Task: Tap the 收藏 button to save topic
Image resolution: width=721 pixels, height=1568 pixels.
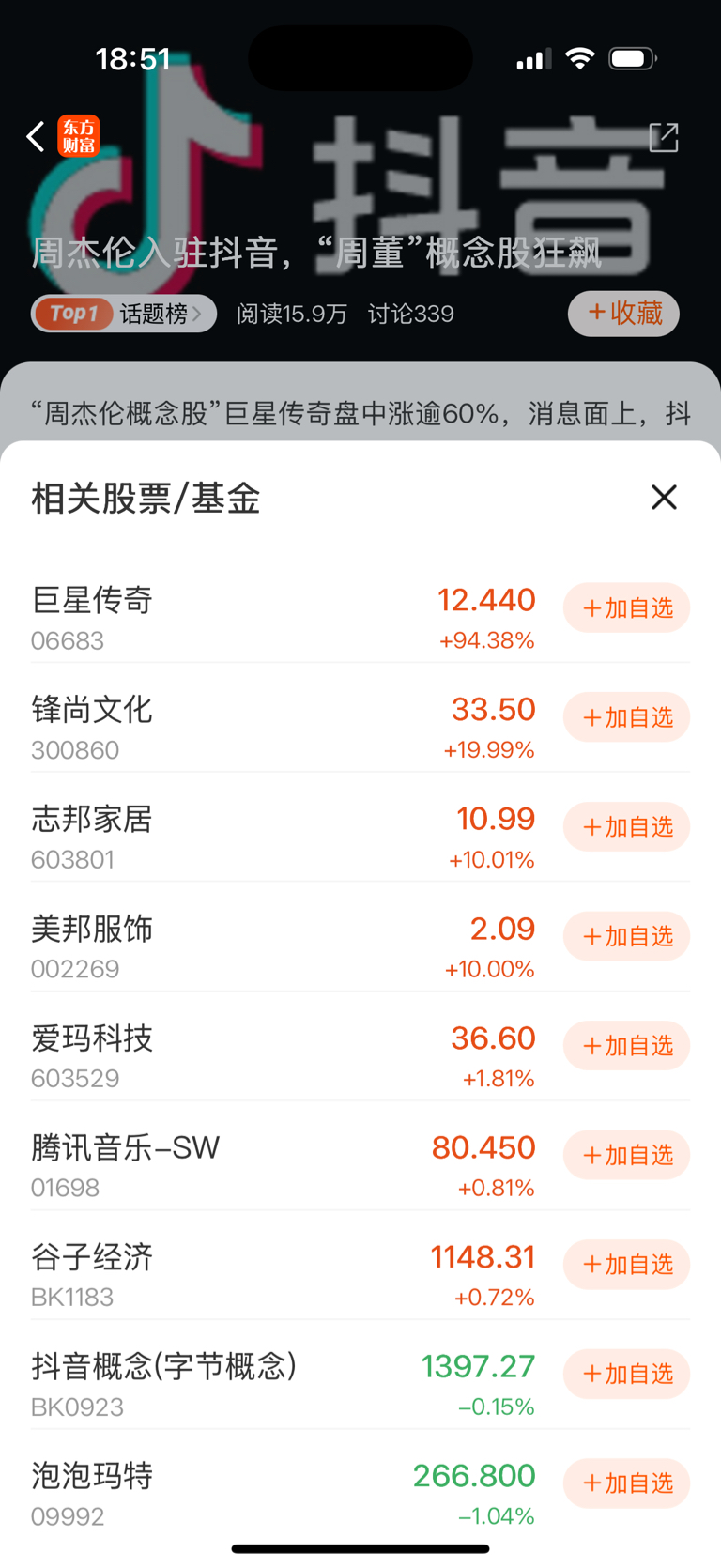Action: pos(623,313)
